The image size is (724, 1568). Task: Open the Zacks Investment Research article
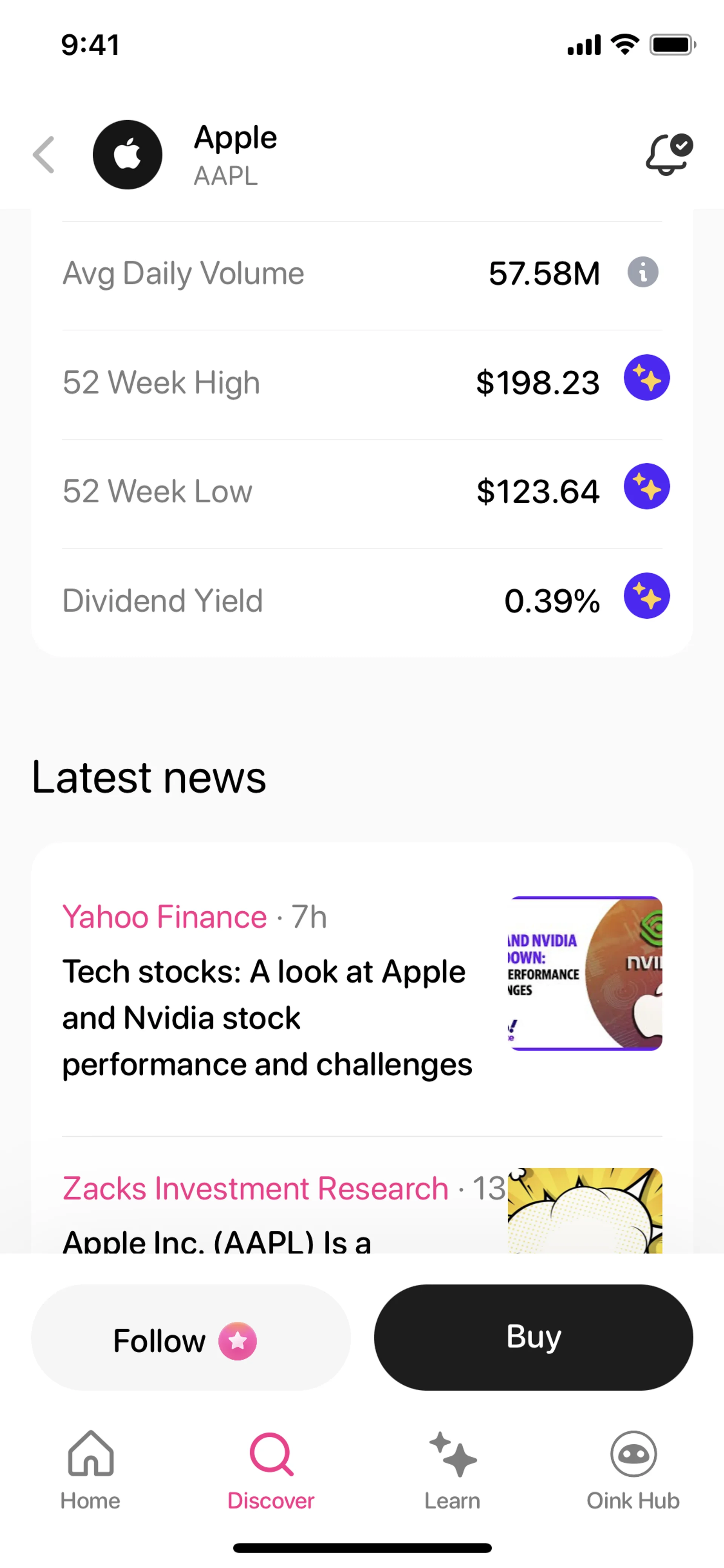pos(256,1211)
